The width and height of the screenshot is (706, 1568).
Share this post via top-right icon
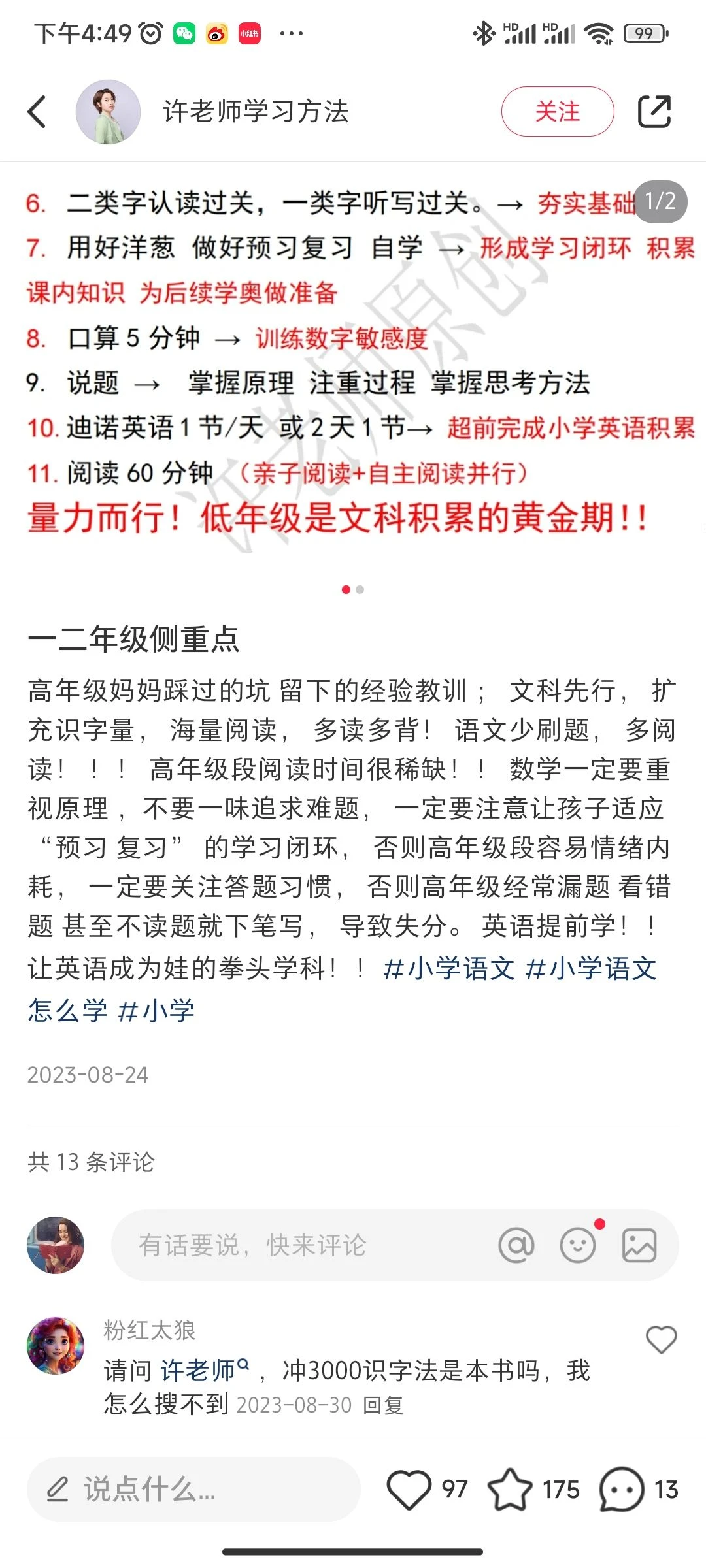(654, 112)
